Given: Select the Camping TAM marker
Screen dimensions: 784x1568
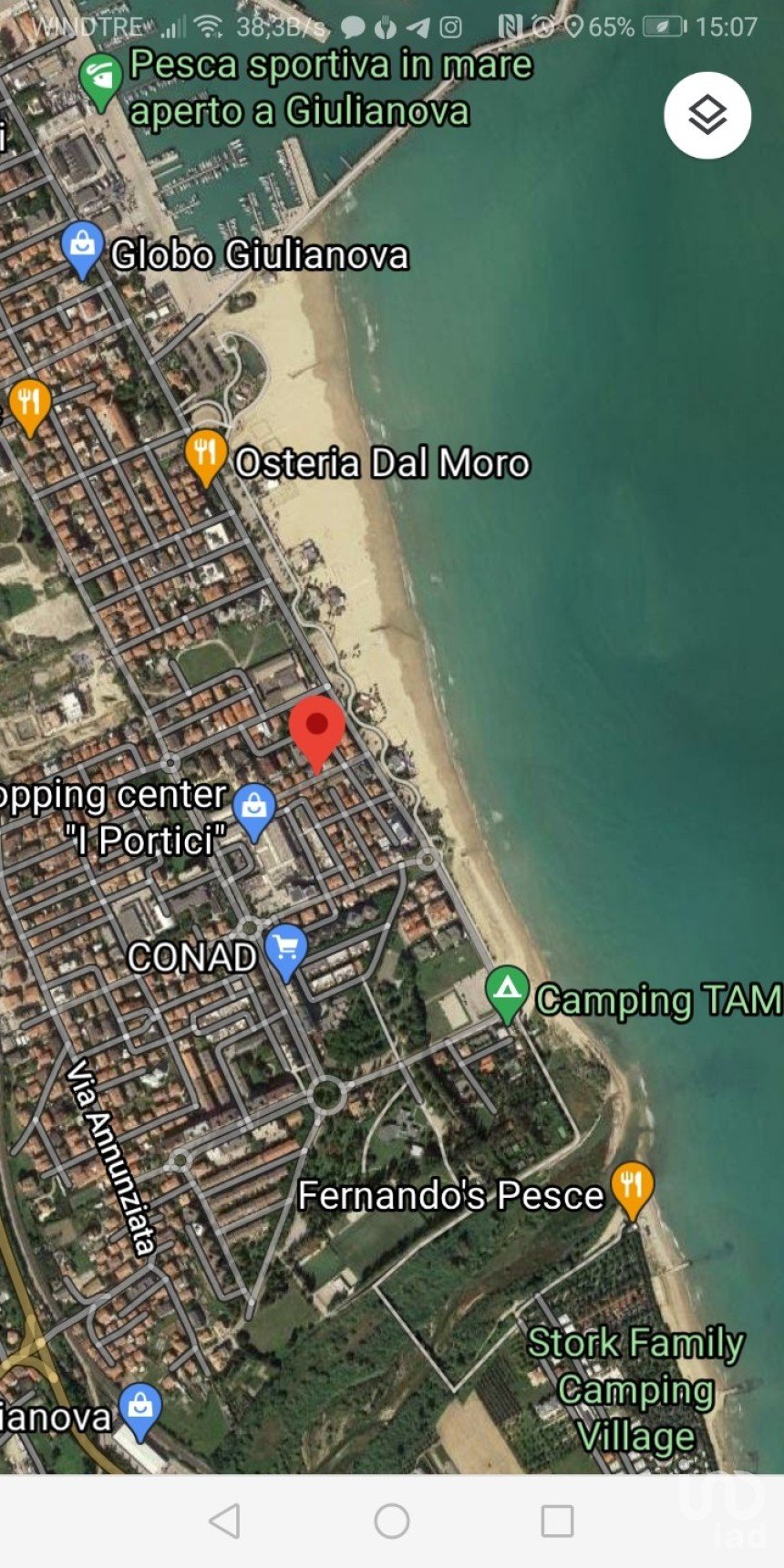Looking at the screenshot, I should pos(507,992).
